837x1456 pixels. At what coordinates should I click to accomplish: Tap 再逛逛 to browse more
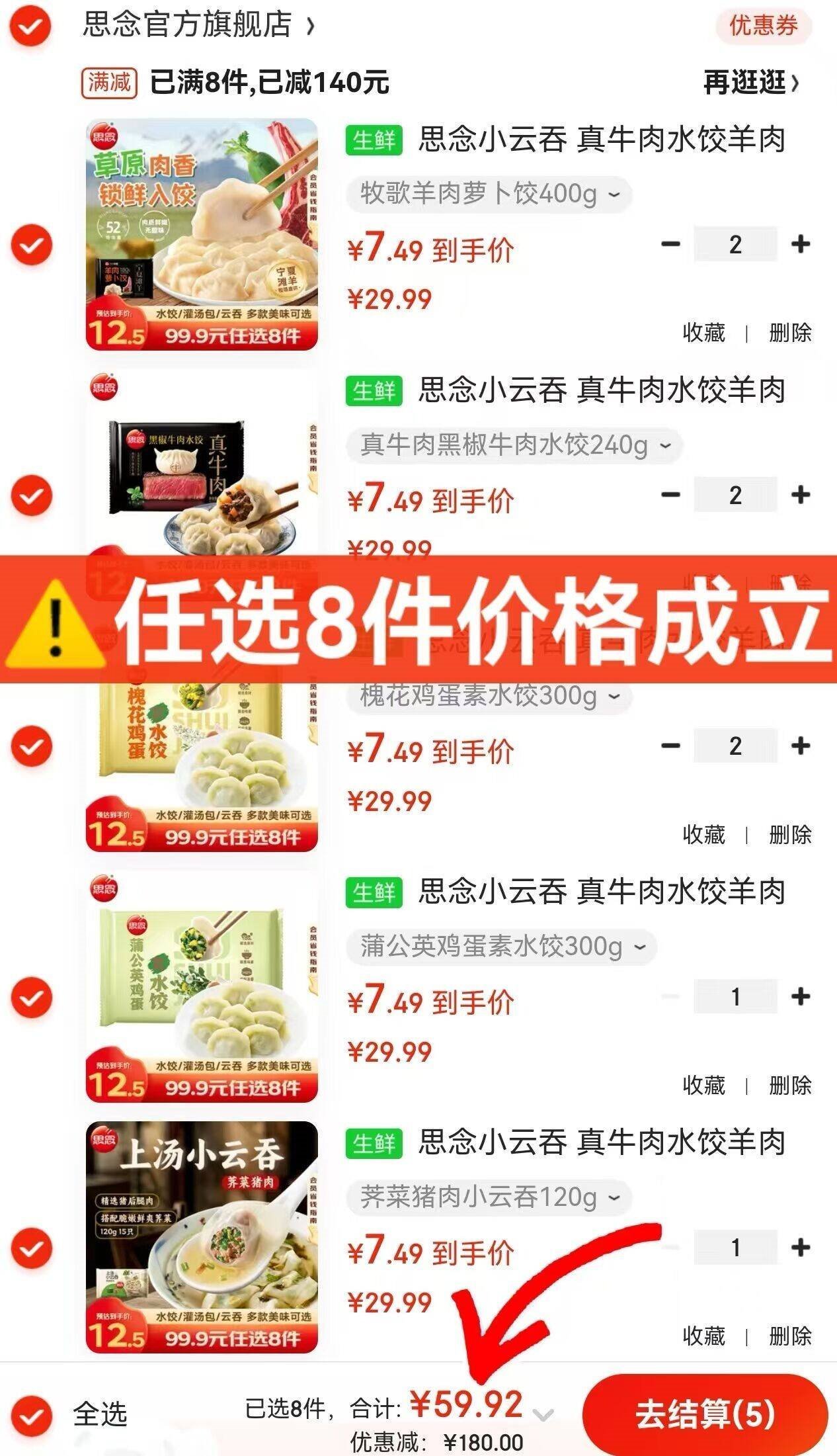point(752,83)
